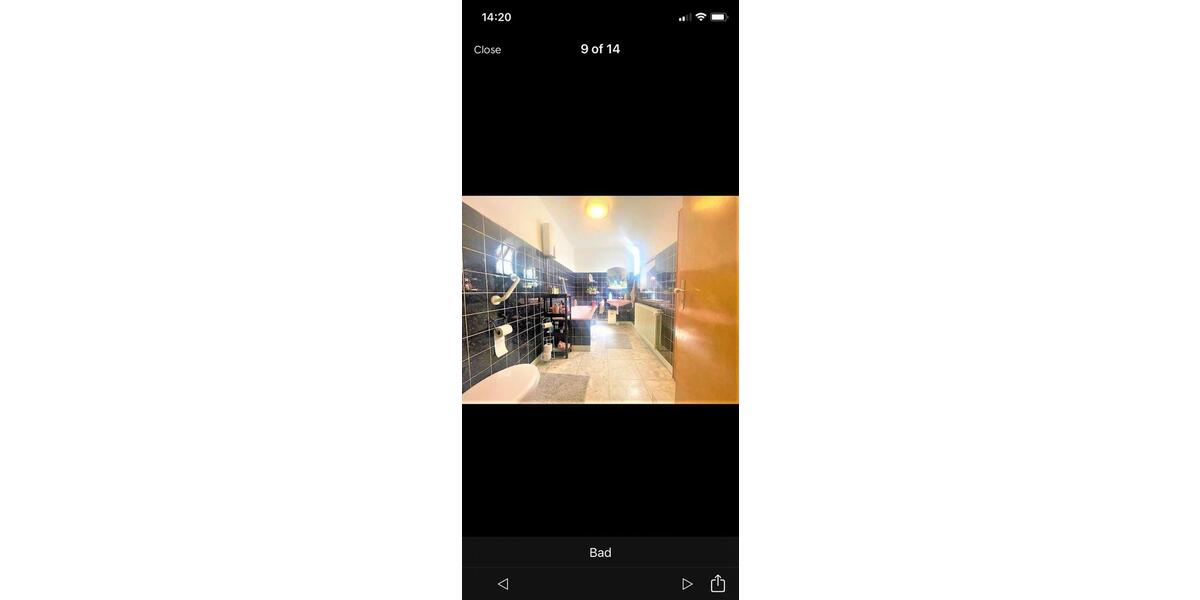Image resolution: width=1200 pixels, height=600 pixels.
Task: Advance to the next photo
Action: [x=687, y=584]
